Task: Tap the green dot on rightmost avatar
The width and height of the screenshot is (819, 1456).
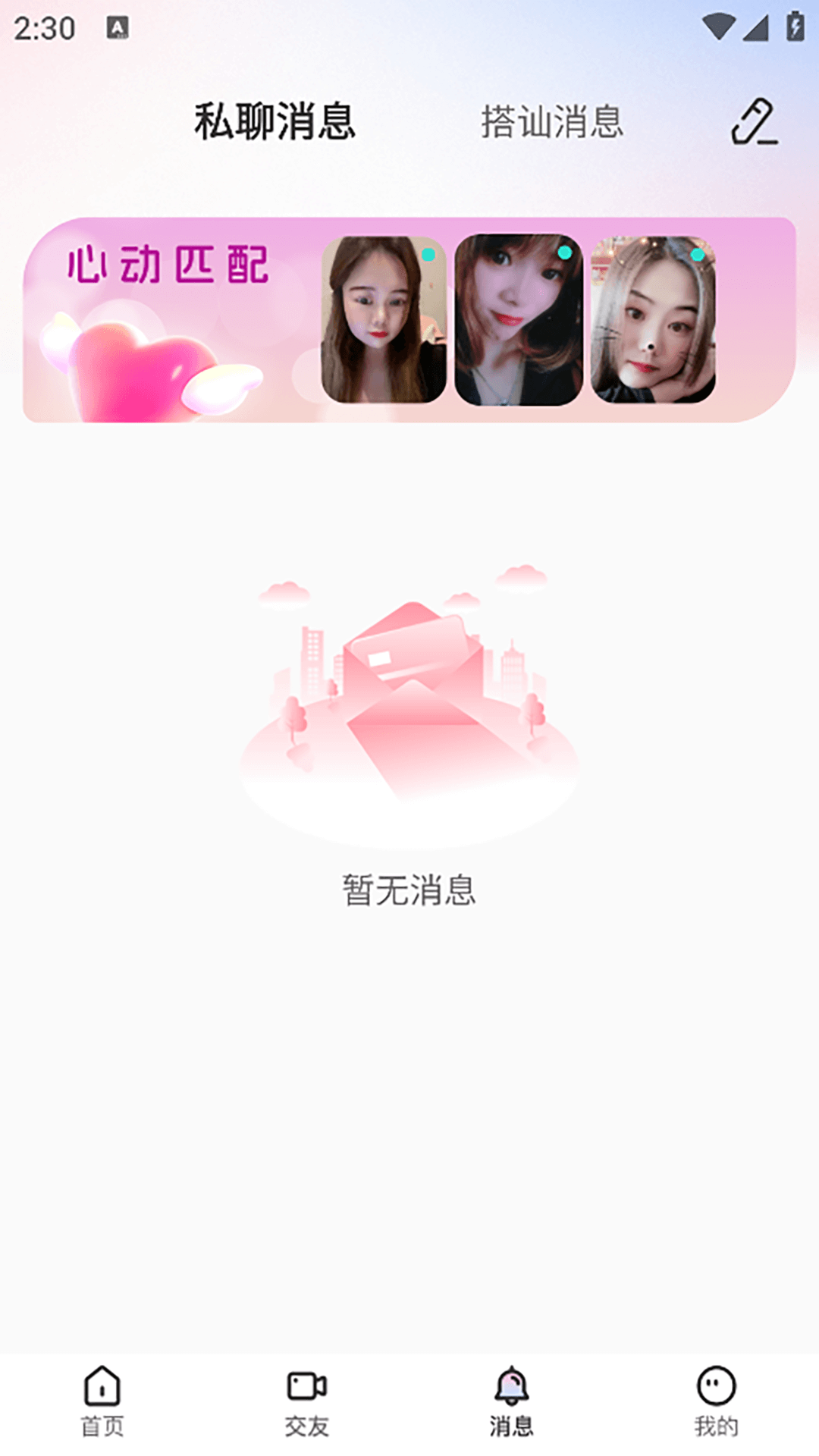Action: tap(698, 253)
